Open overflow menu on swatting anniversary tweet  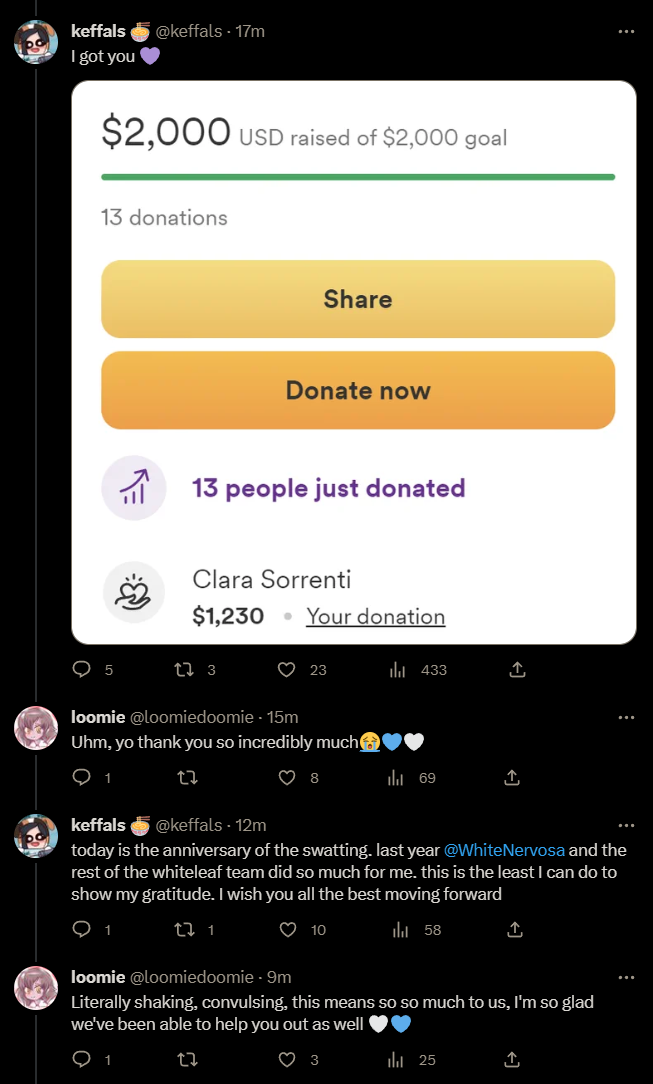tap(626, 825)
